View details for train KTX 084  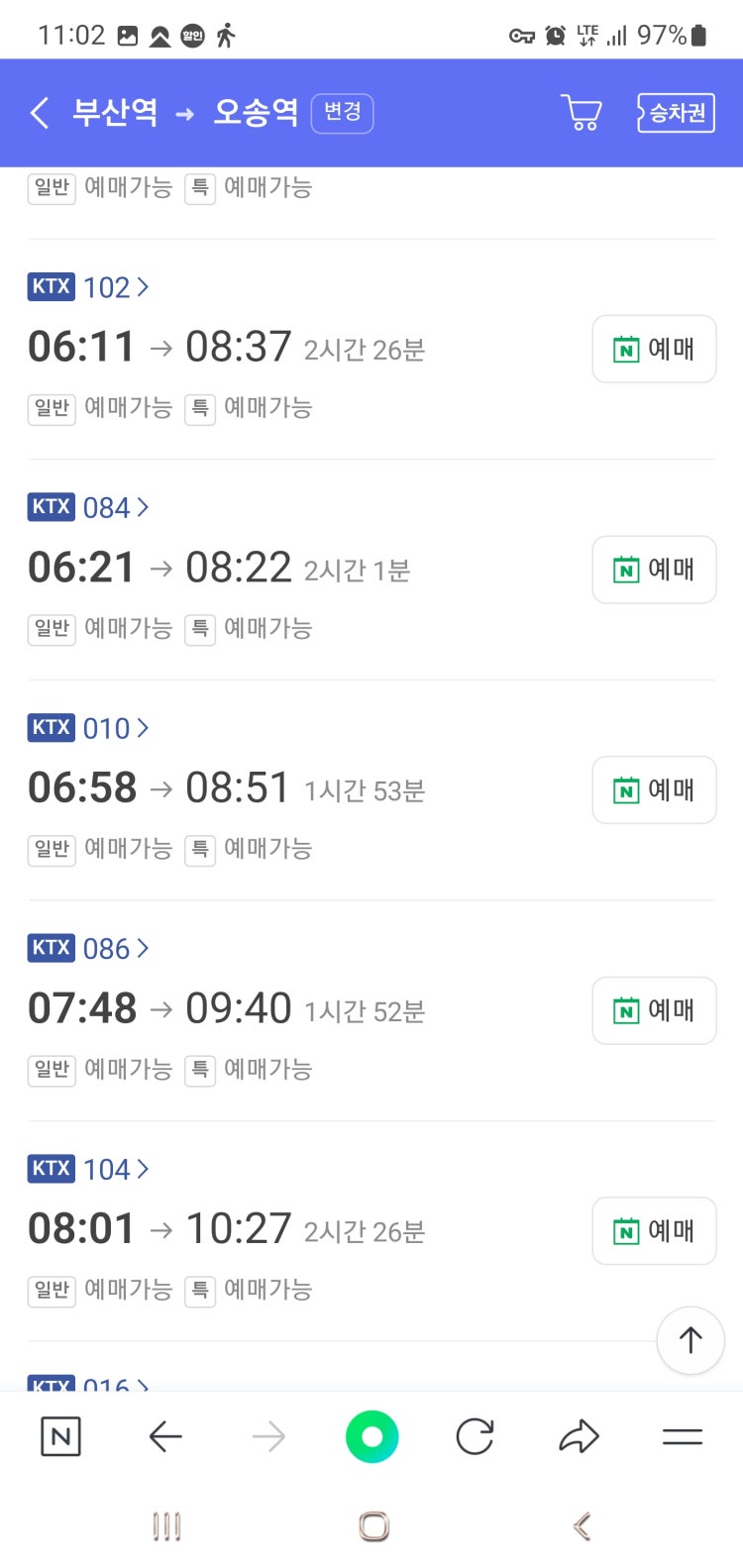pos(115,508)
